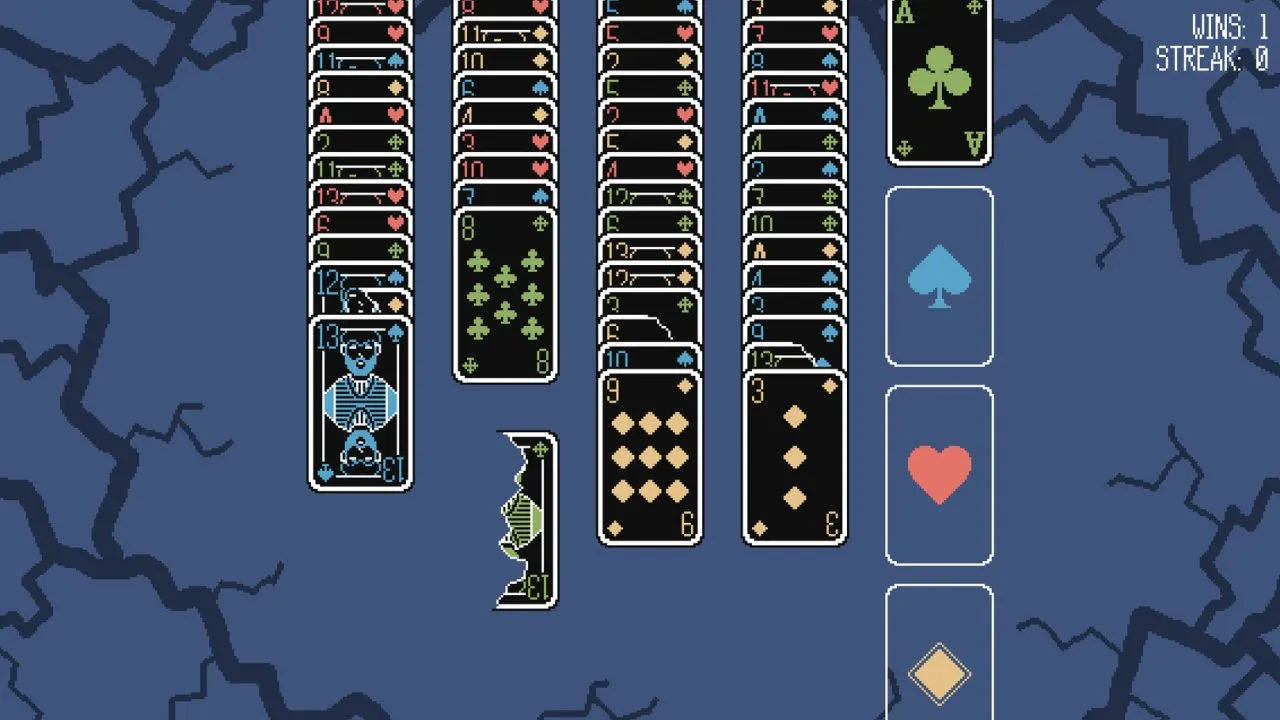Tap the empty hearts foundation slot
The height and width of the screenshot is (720, 1280).
pos(939,475)
